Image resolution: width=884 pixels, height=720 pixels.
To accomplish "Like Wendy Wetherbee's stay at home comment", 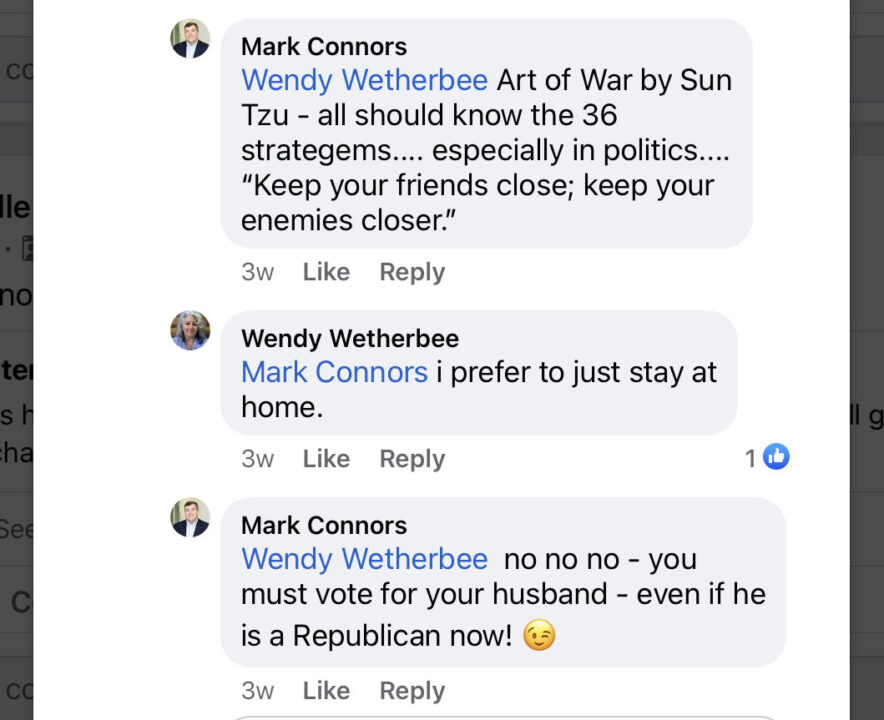I will tap(326, 459).
